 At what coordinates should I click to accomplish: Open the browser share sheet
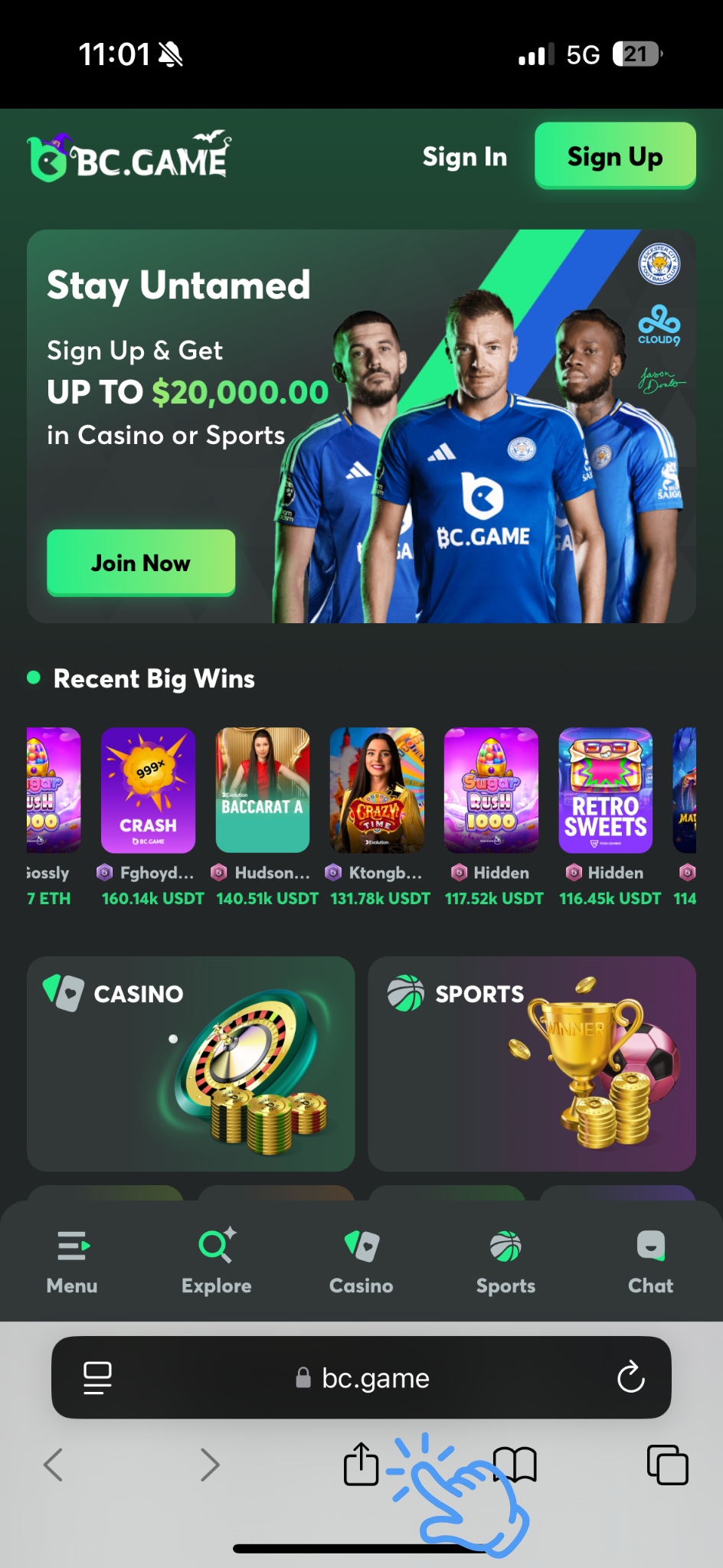pyautogui.click(x=361, y=1464)
